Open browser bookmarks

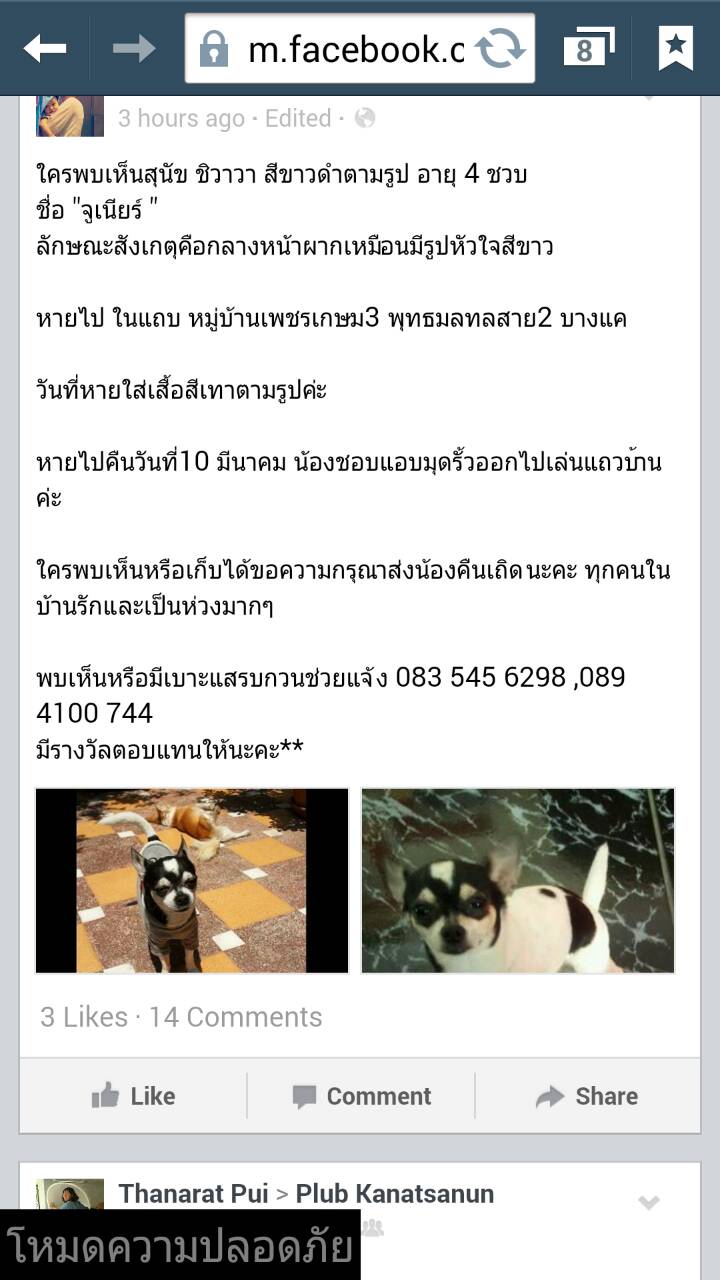675,48
